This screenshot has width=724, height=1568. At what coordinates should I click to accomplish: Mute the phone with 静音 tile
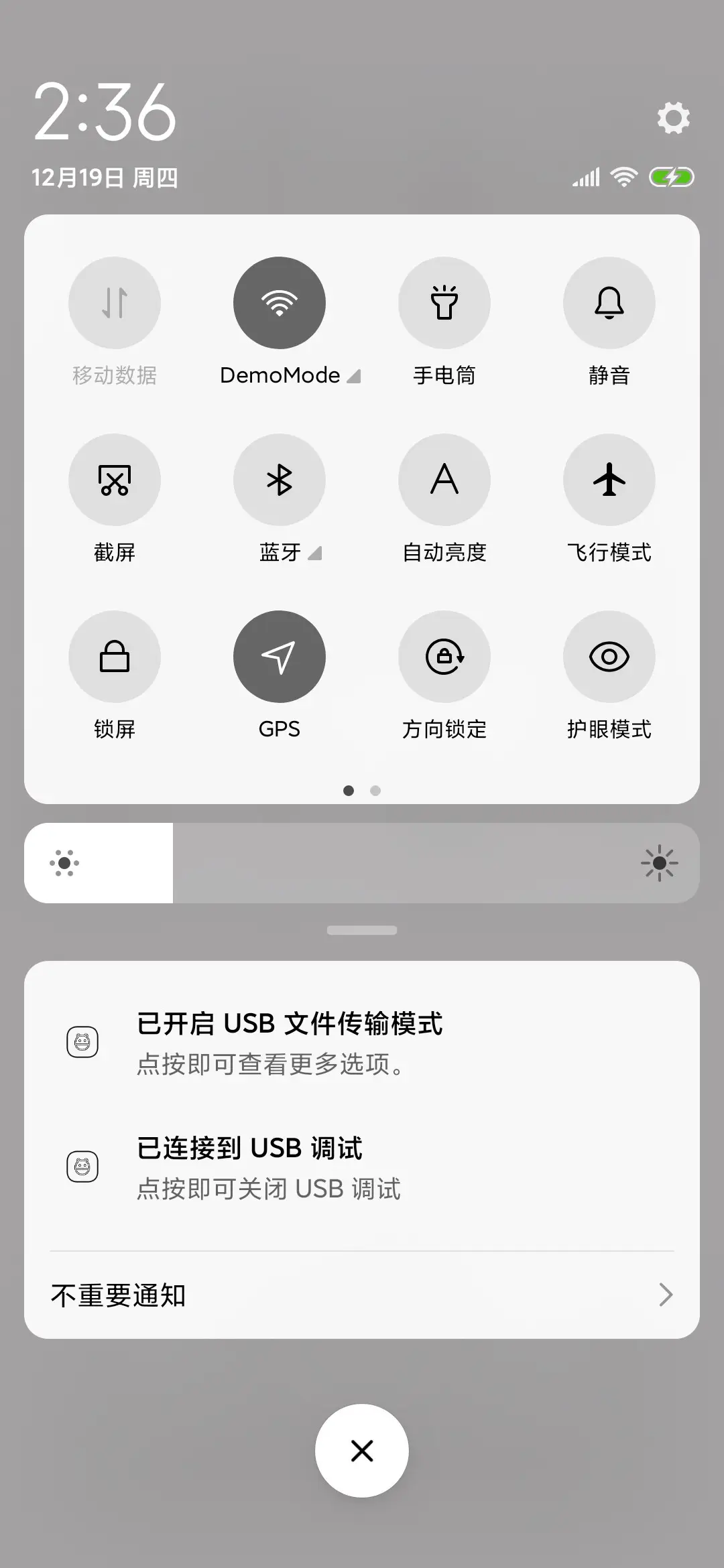click(609, 303)
